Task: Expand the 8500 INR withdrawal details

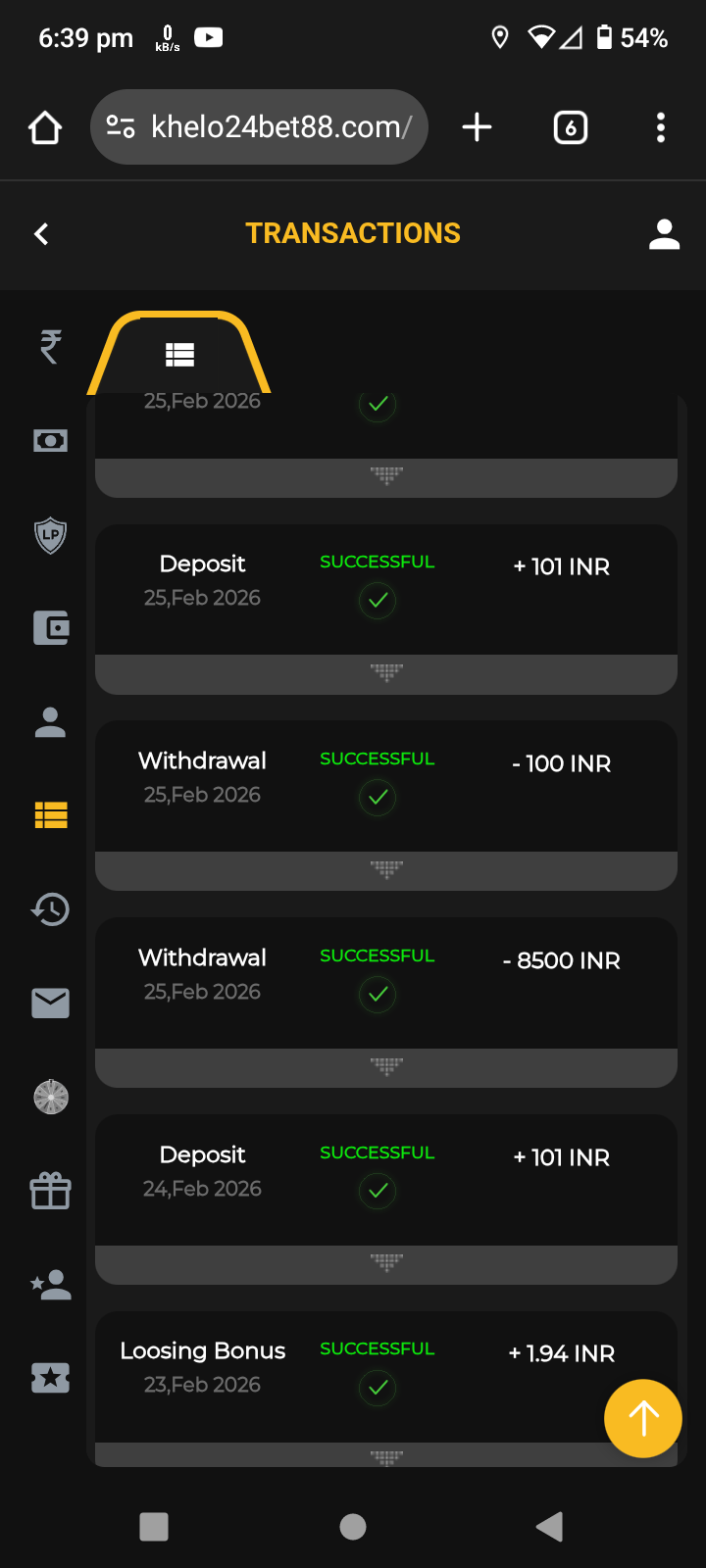Action: tap(386, 1066)
